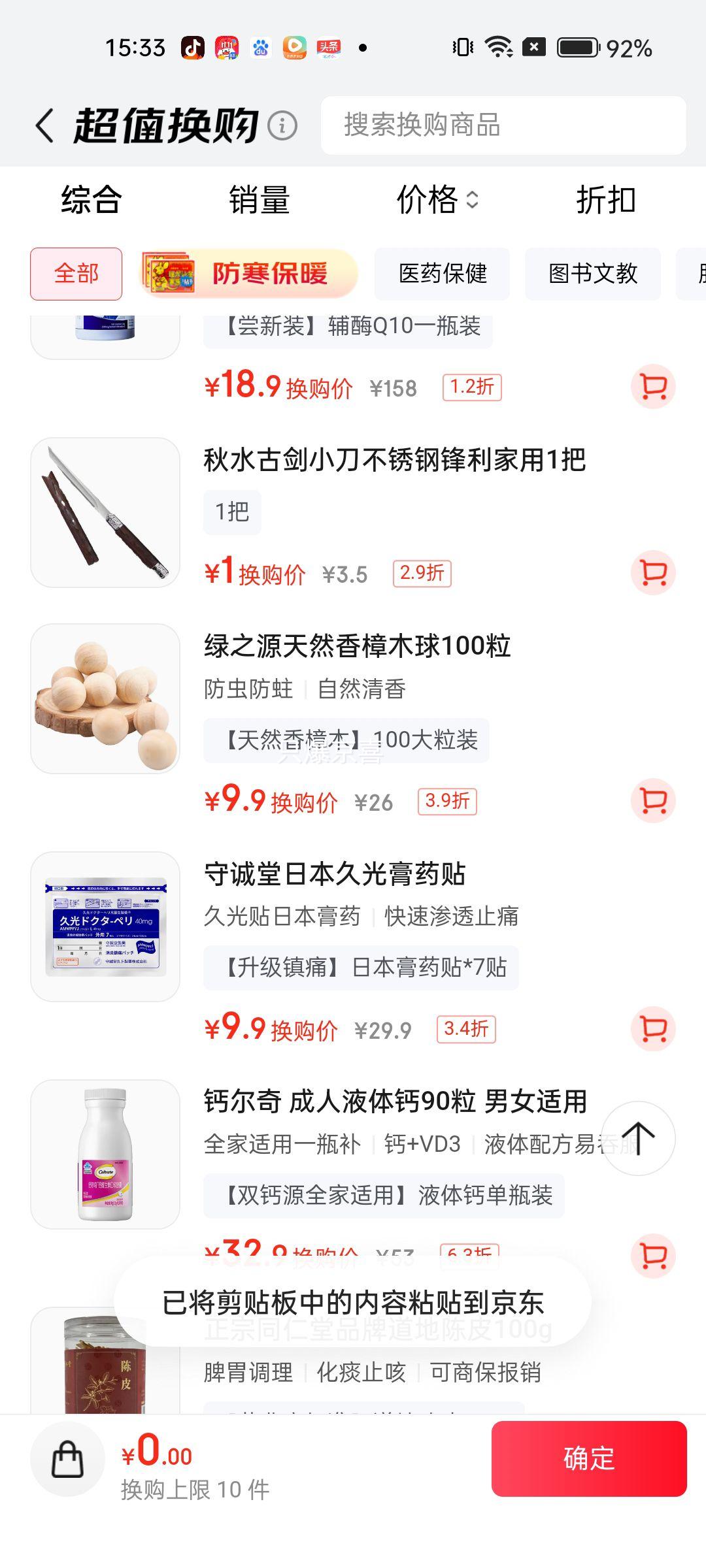Open the shopping bag of selected items

[68, 1459]
